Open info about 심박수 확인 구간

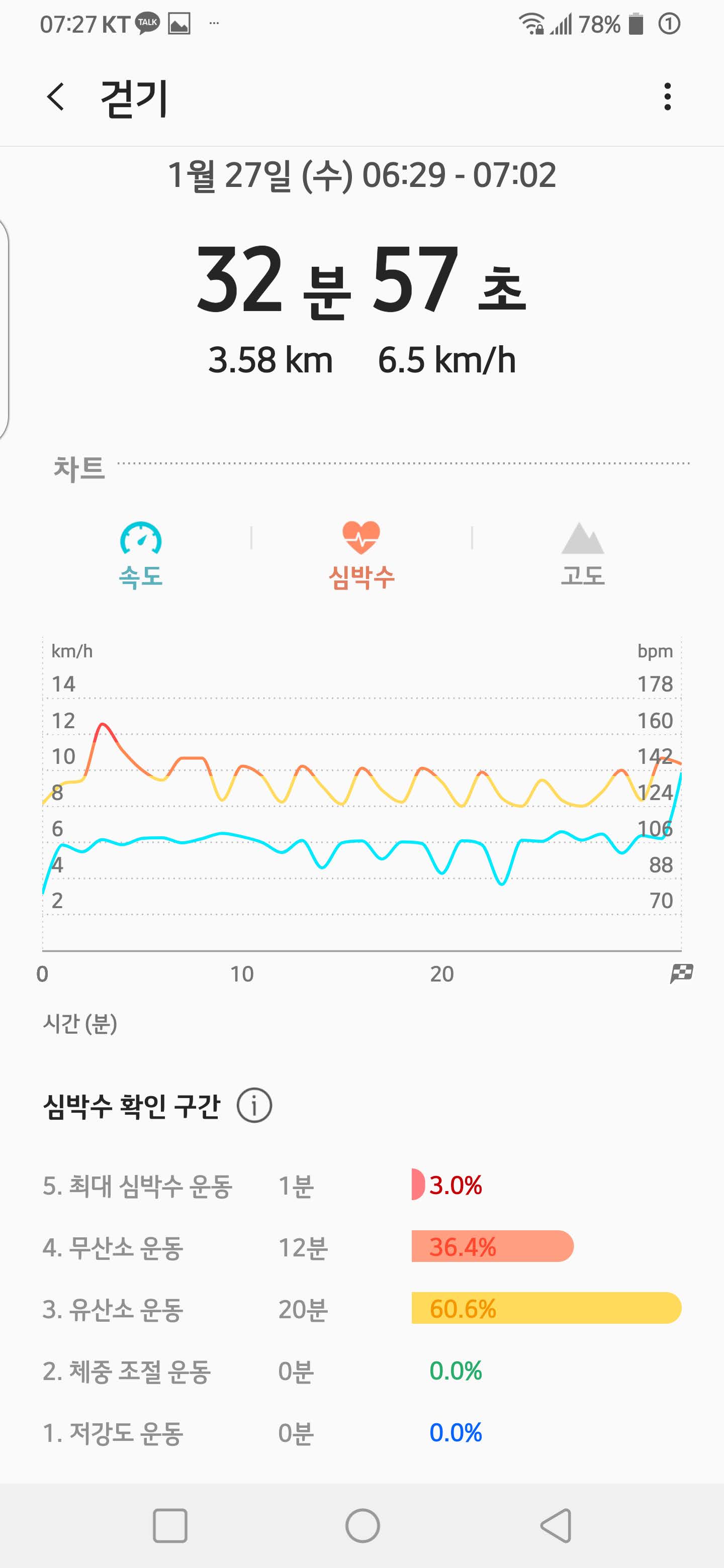[254, 1106]
